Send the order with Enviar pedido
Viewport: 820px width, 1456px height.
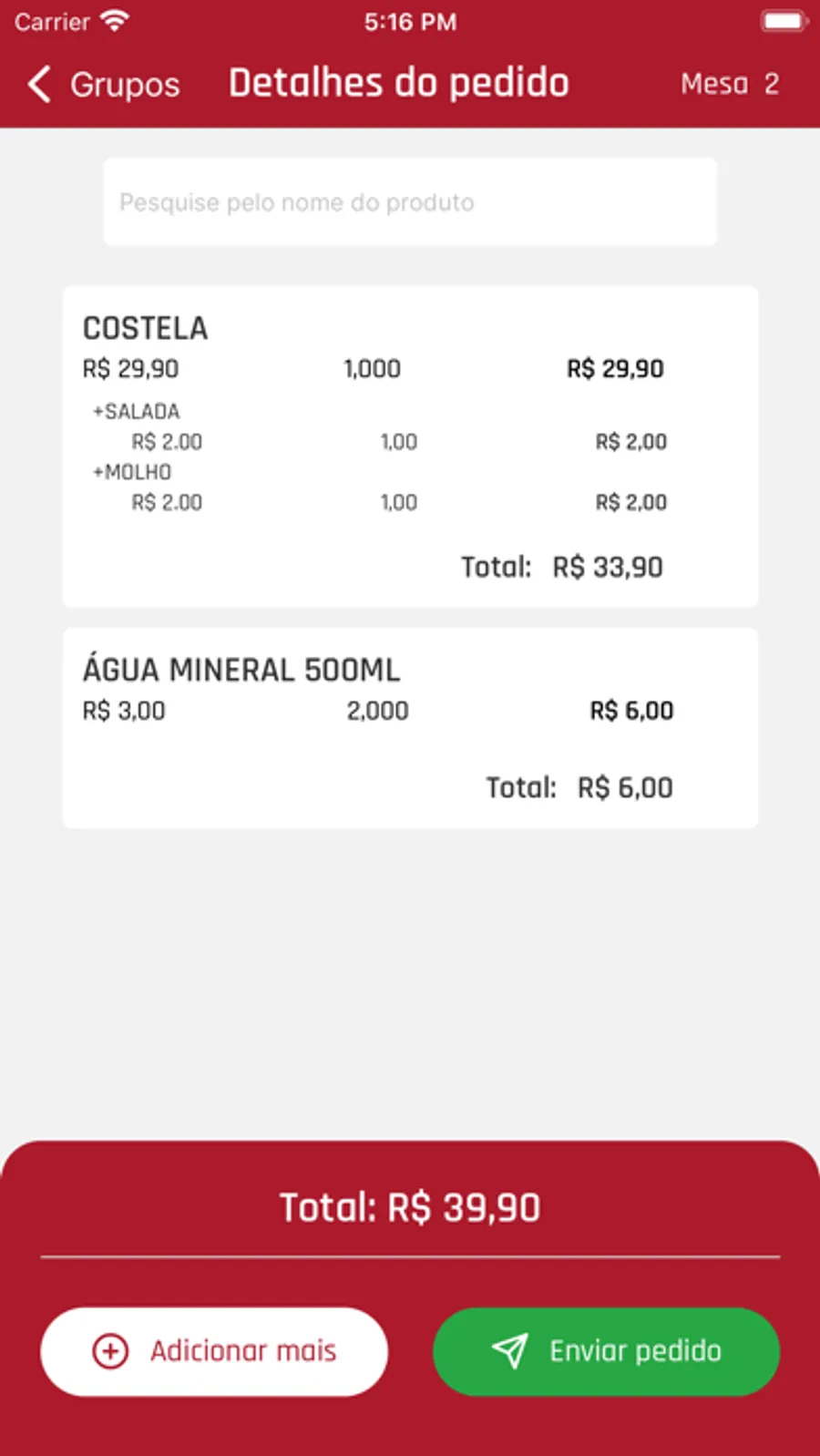[x=606, y=1351]
